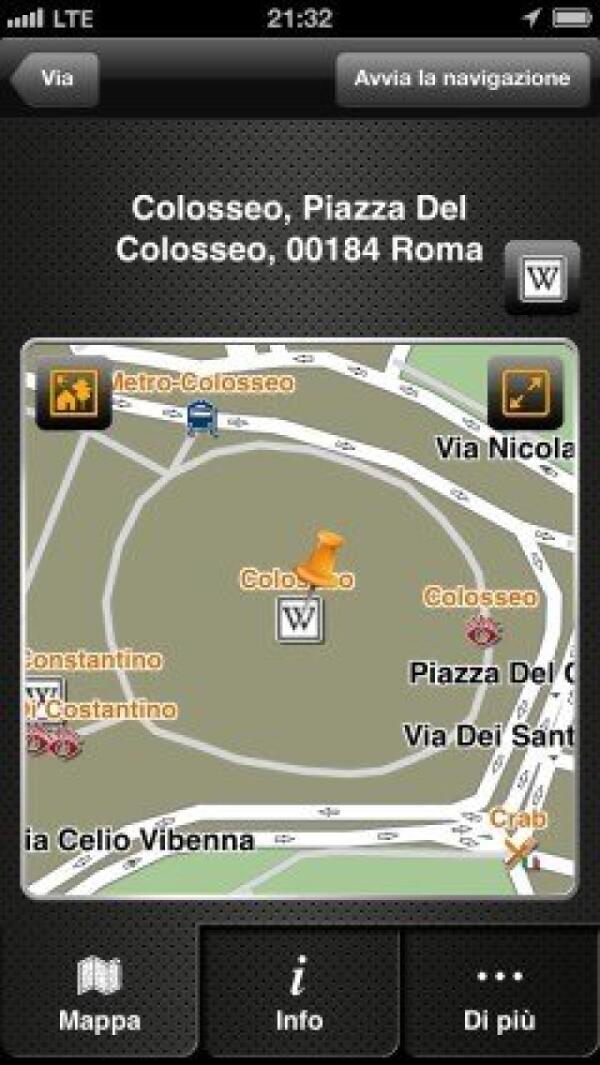Open the points of interest icon on the map
Image resolution: width=600 pixels, height=1065 pixels.
pyautogui.click(x=73, y=393)
